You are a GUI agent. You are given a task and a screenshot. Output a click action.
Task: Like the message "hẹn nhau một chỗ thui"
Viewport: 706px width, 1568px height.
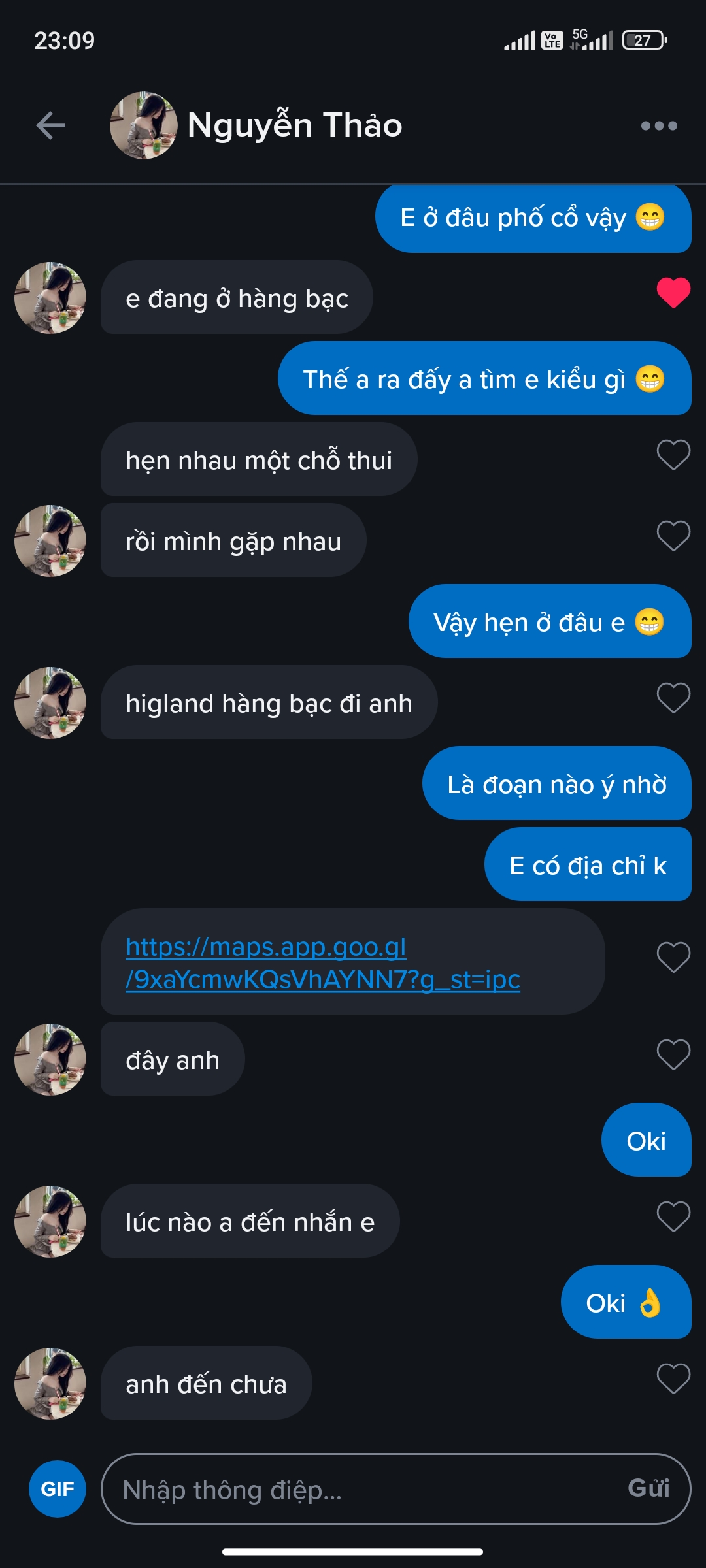(x=673, y=455)
